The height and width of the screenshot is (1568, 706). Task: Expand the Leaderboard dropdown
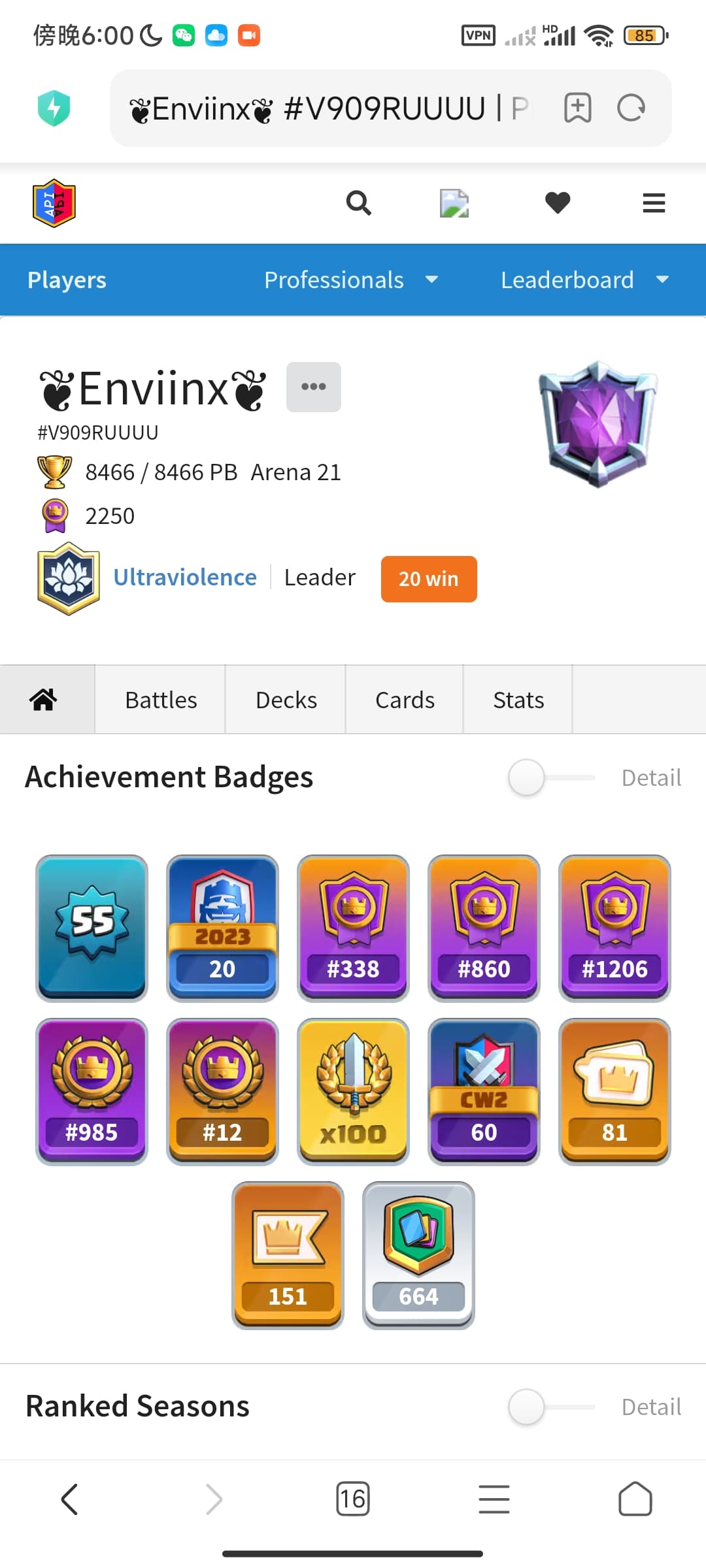pyautogui.click(x=585, y=280)
